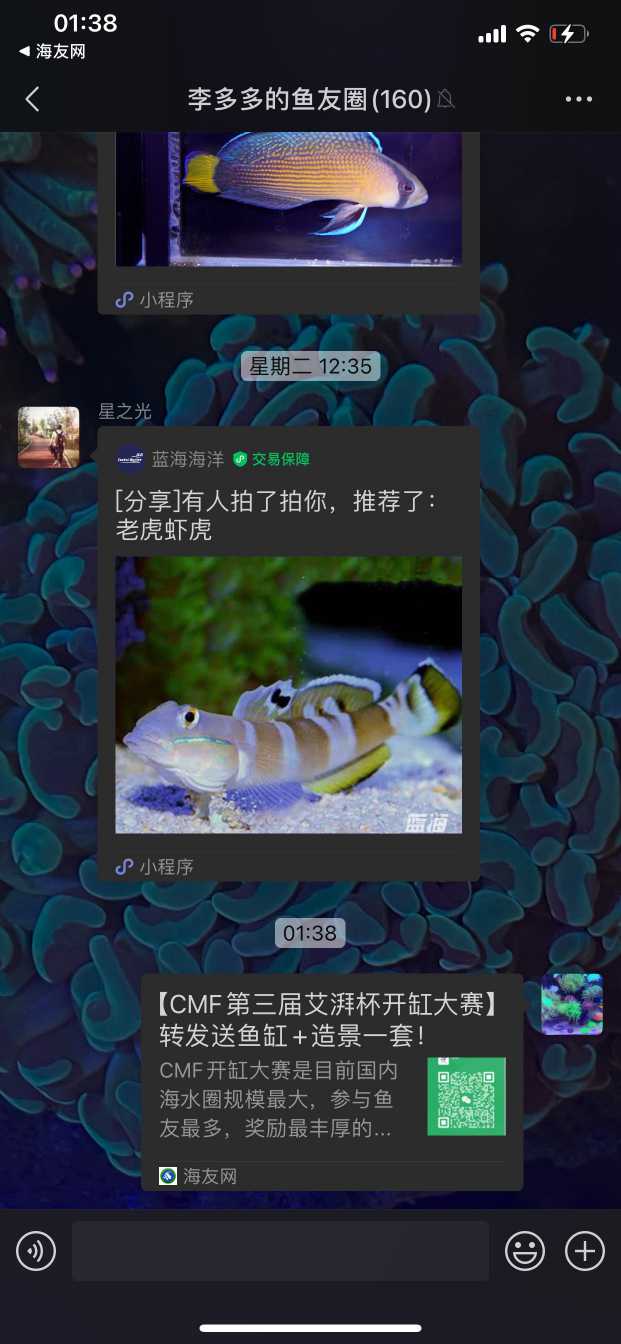Open the emoji picker
Image resolution: width=621 pixels, height=1344 pixels.
pyautogui.click(x=524, y=1250)
